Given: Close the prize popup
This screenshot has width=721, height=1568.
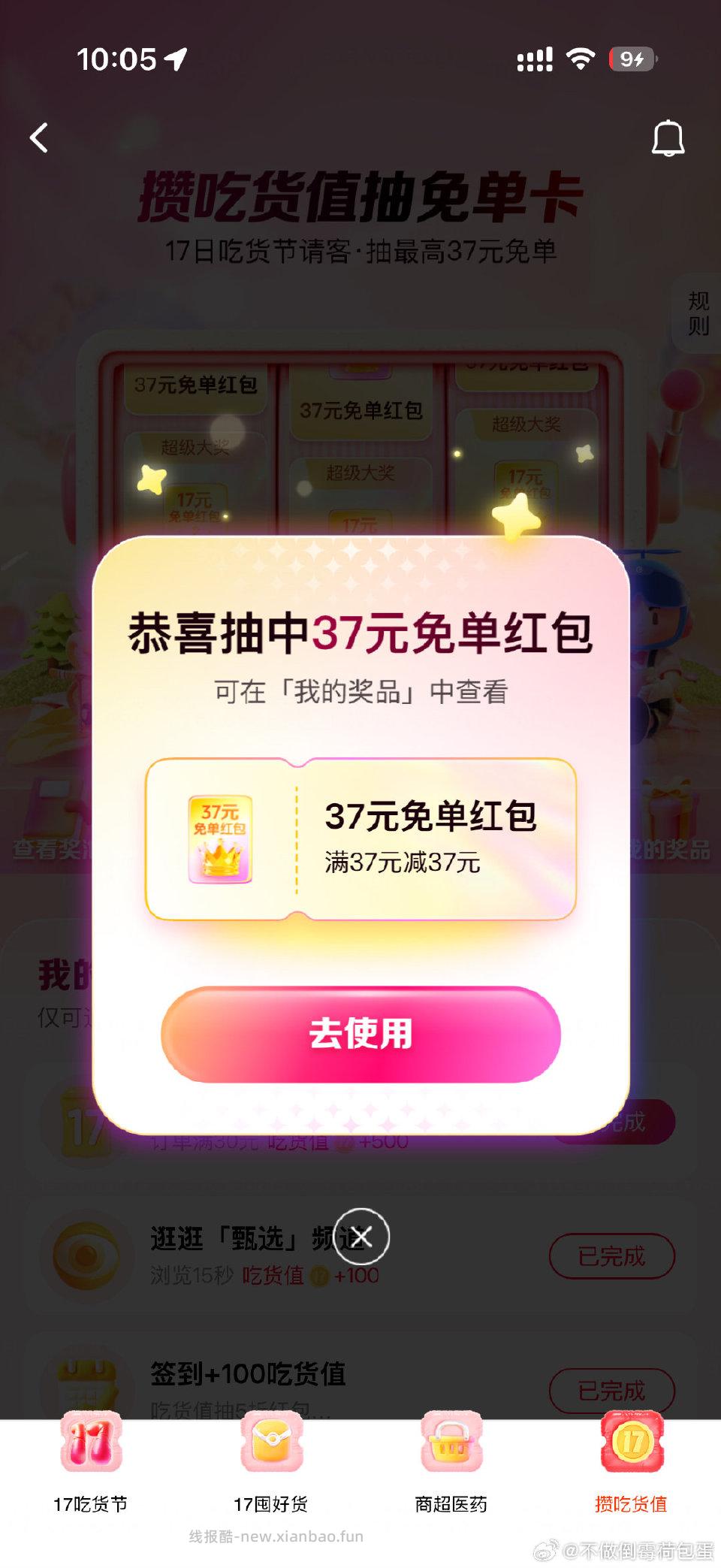Looking at the screenshot, I should tap(361, 1236).
